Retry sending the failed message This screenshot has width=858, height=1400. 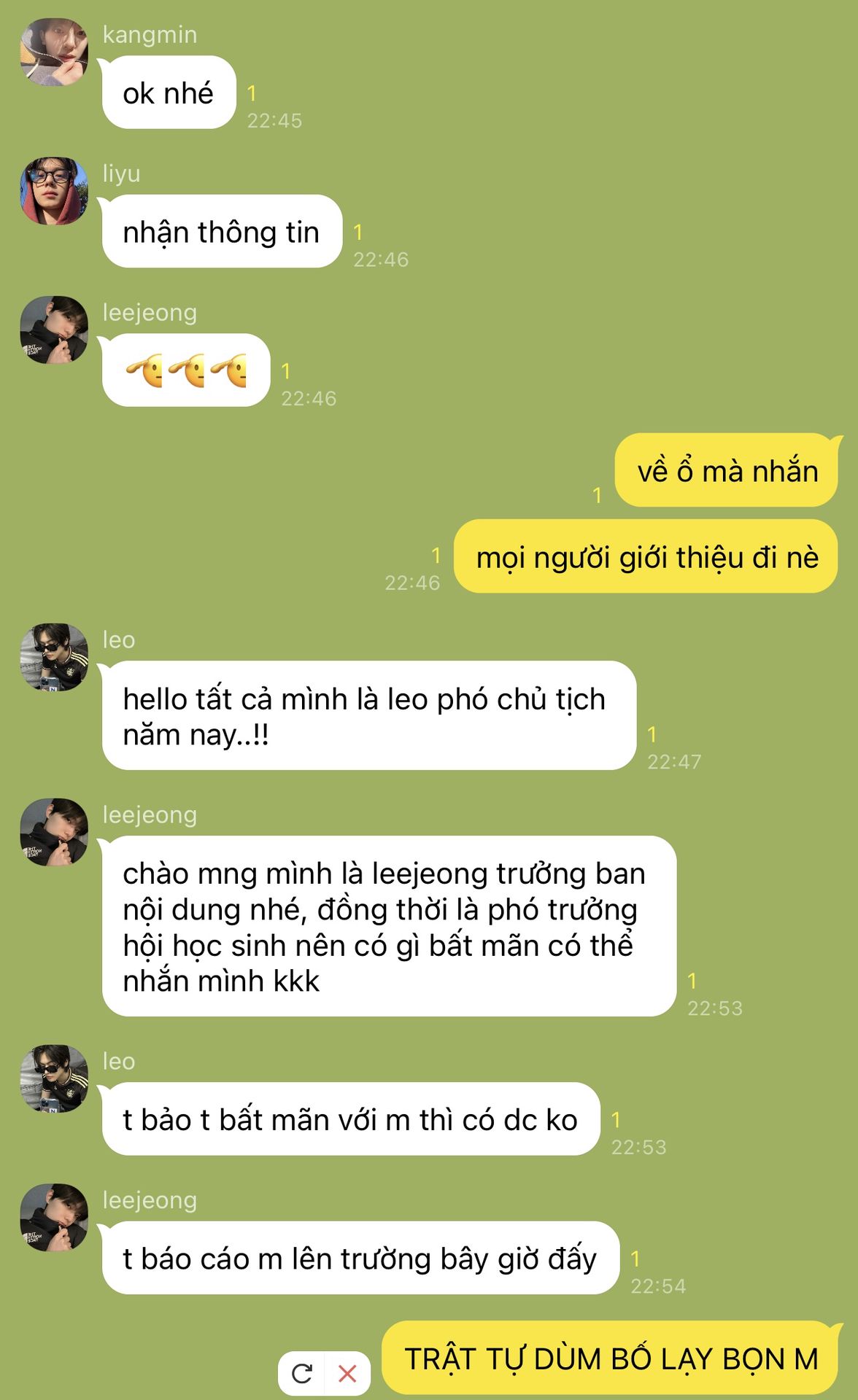pyautogui.click(x=302, y=1374)
